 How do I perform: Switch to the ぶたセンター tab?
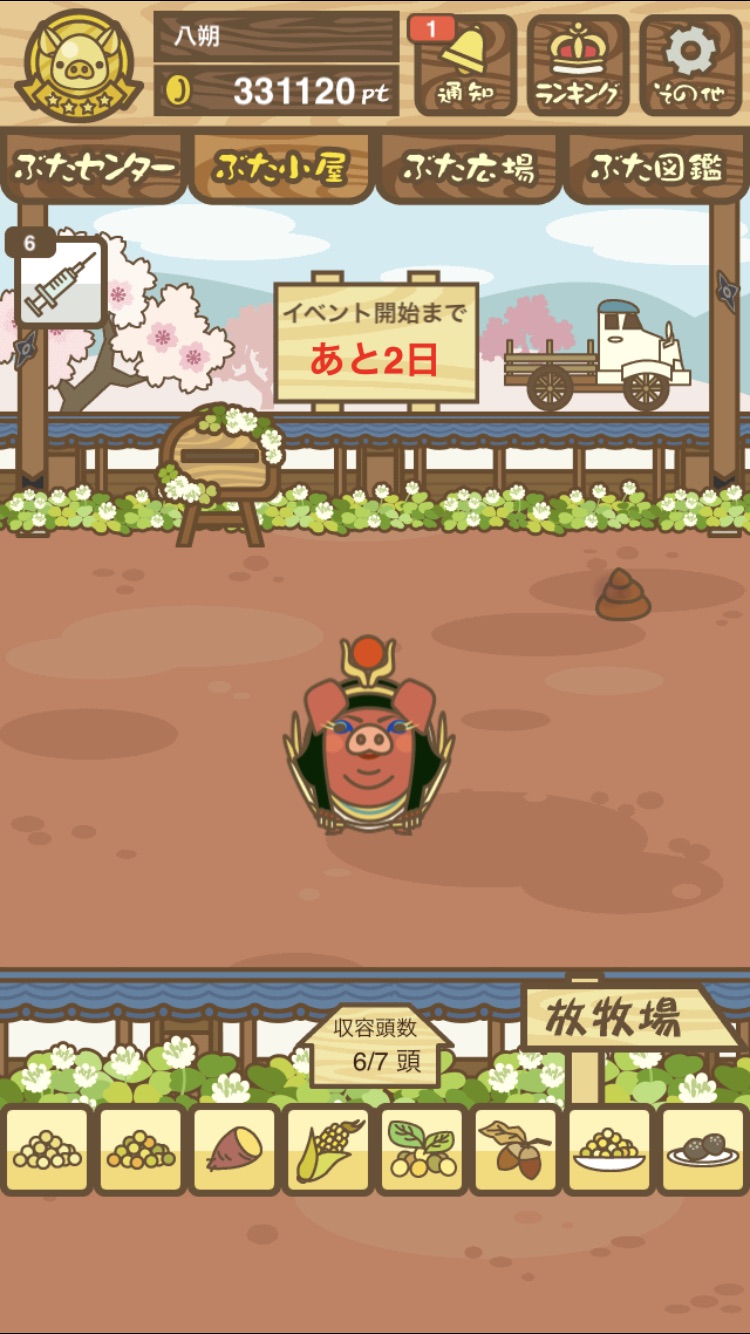coord(95,168)
